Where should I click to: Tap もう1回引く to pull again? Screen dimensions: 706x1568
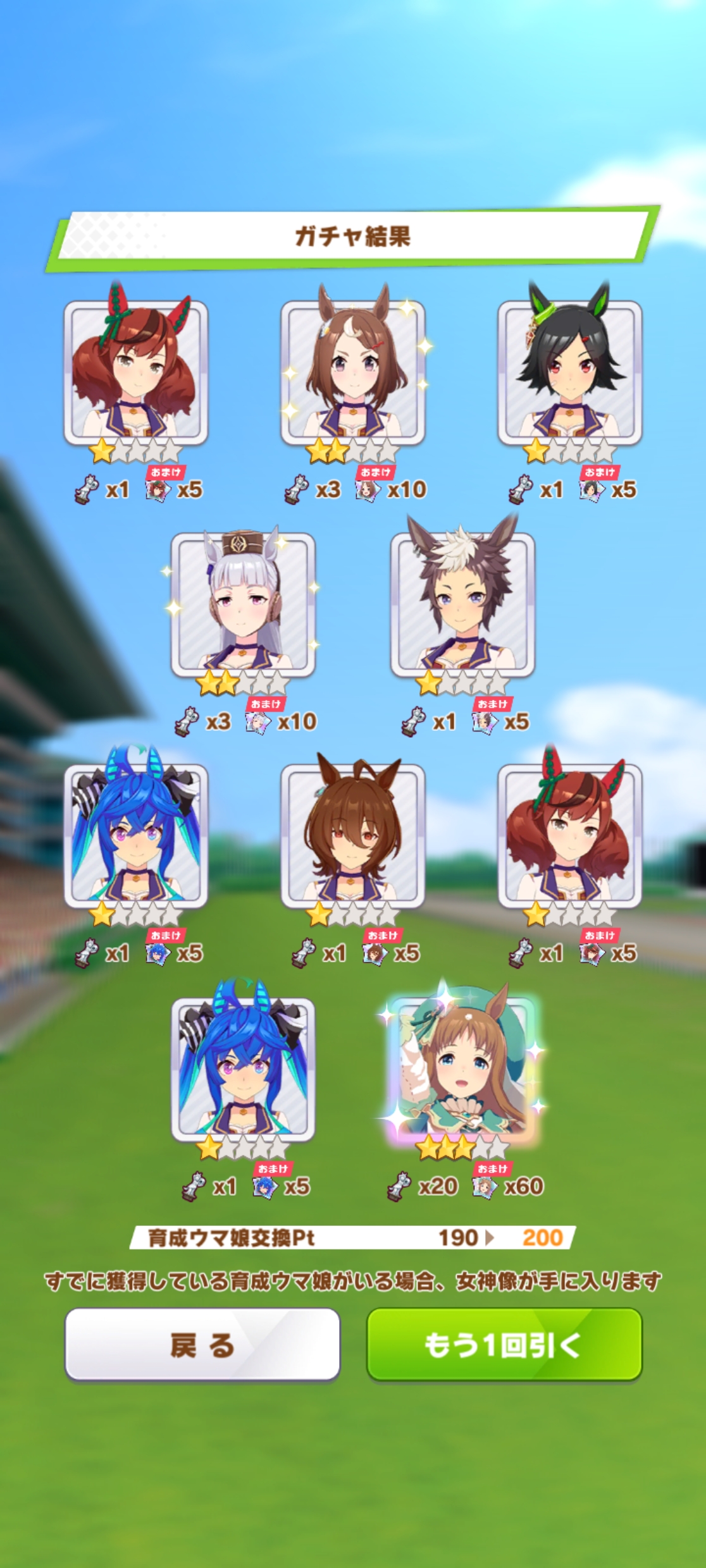coord(504,1344)
